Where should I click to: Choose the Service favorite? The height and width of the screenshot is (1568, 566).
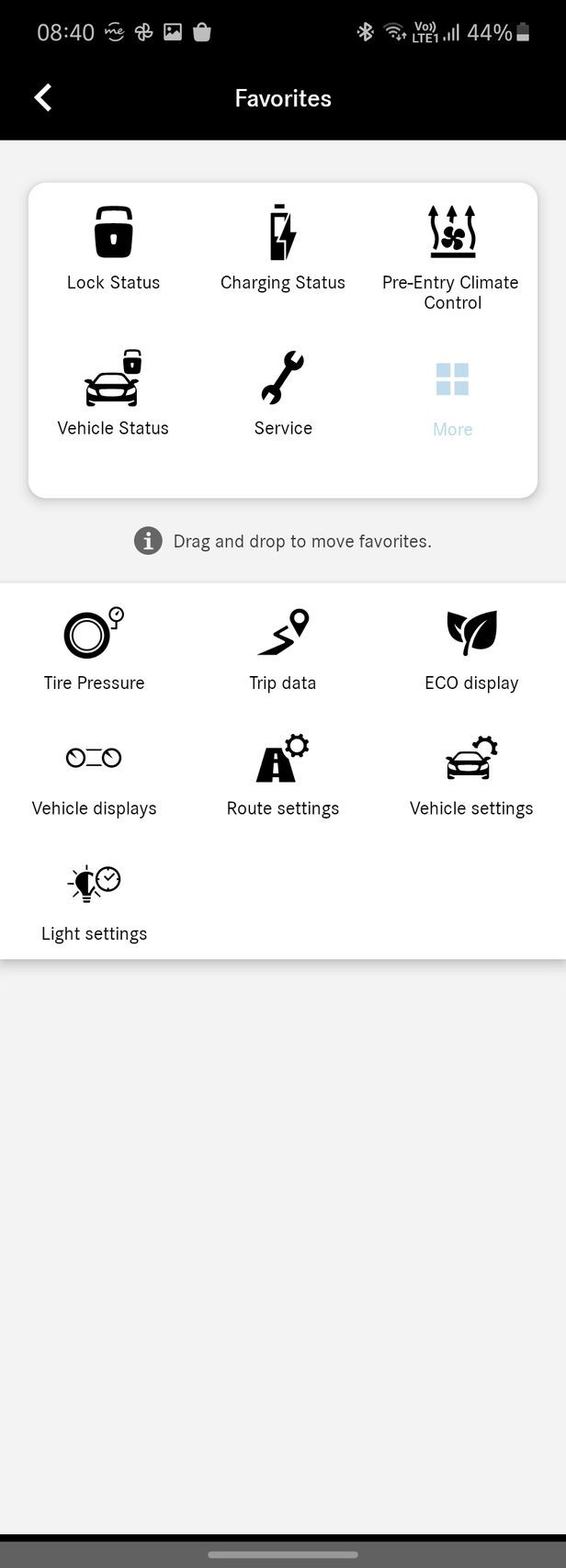point(283,393)
